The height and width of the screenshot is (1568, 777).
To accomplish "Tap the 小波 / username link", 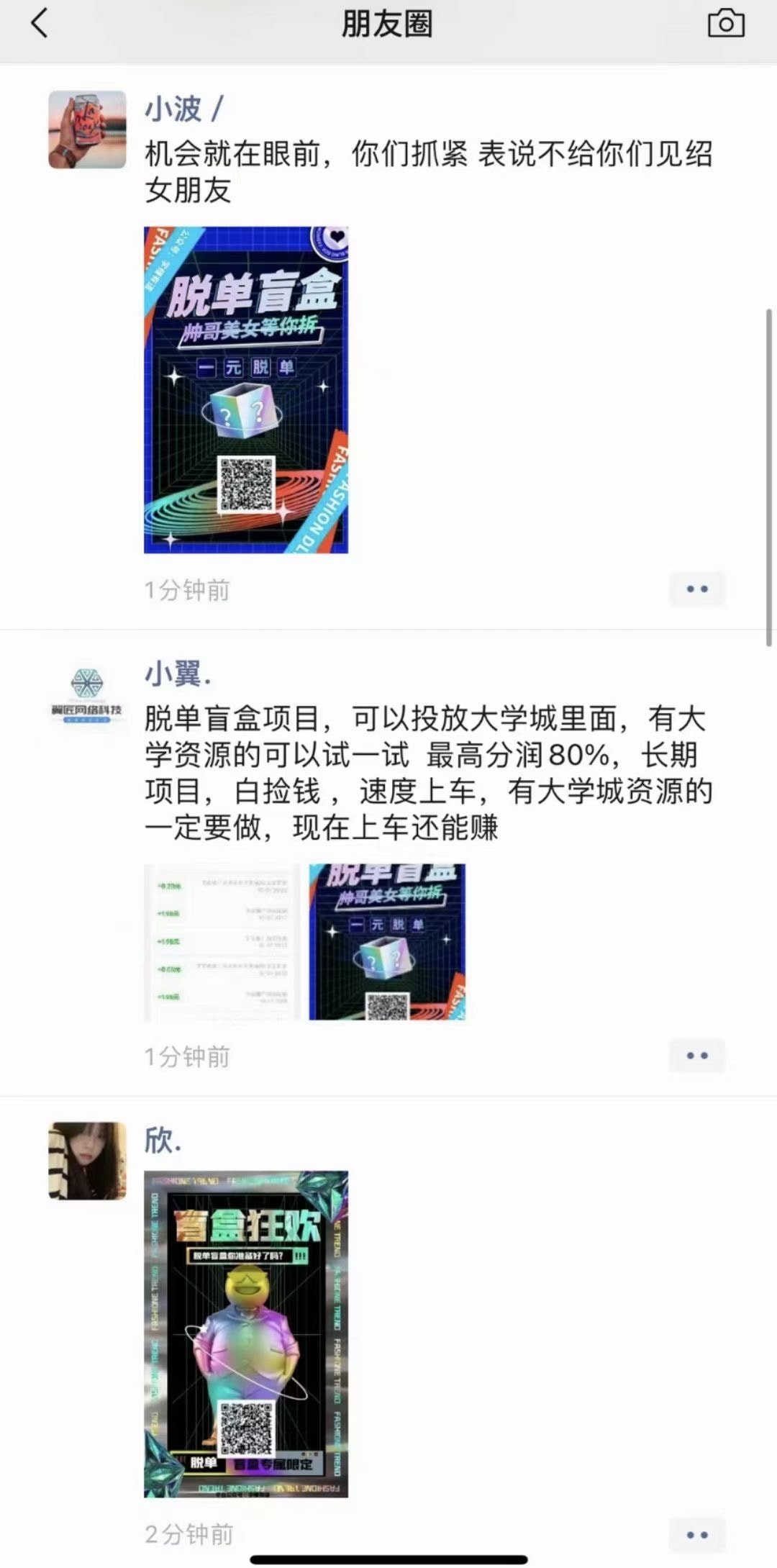I will pos(184,109).
